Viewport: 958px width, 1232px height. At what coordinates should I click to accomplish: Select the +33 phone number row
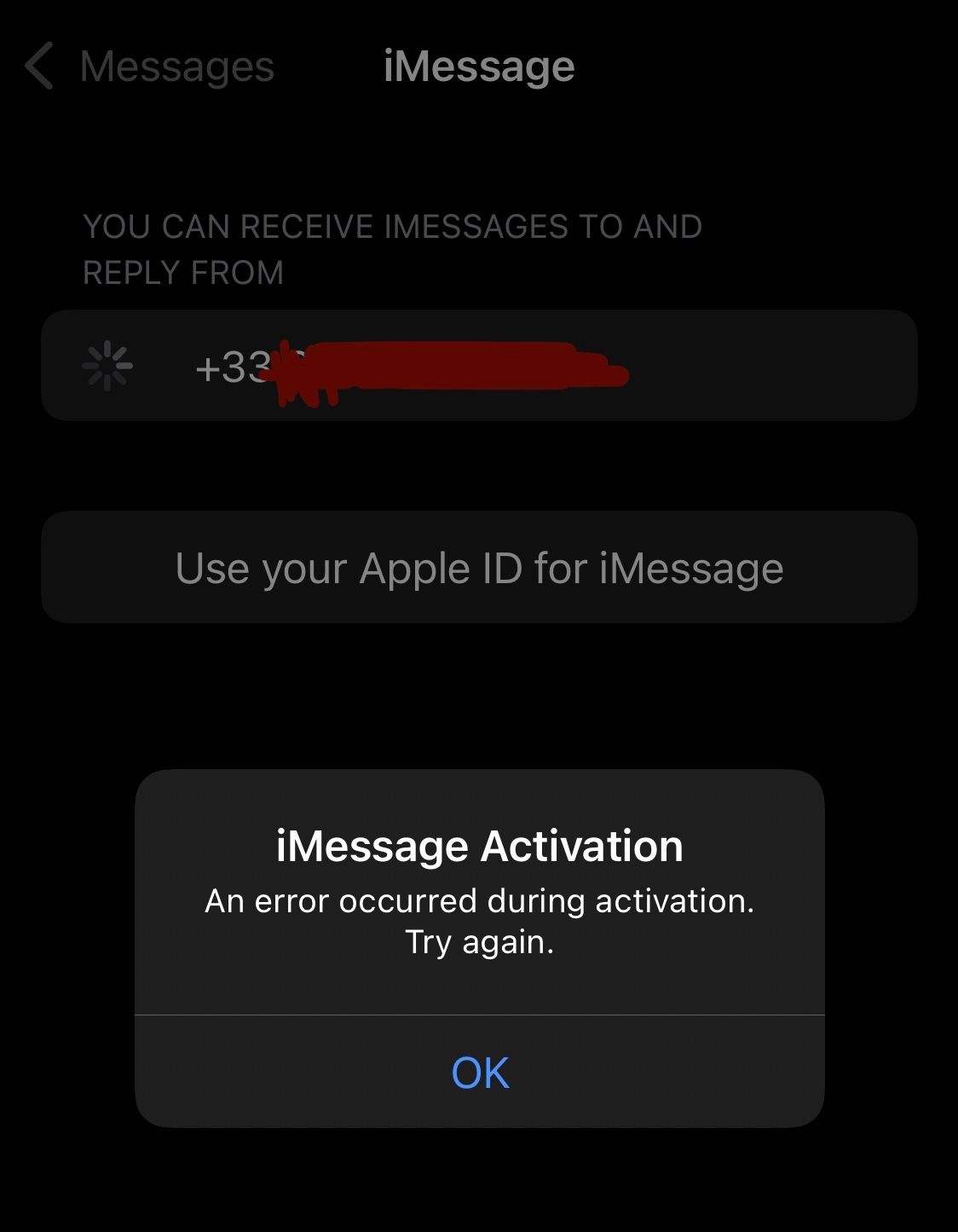(479, 366)
